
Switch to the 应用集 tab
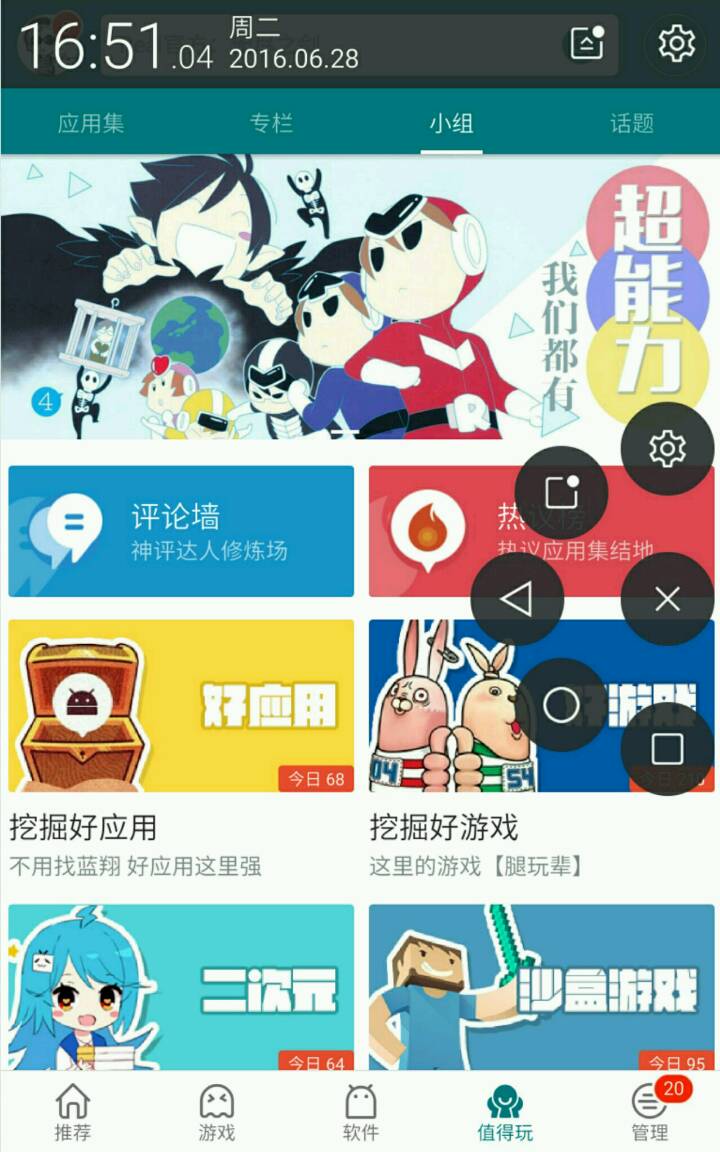click(90, 124)
